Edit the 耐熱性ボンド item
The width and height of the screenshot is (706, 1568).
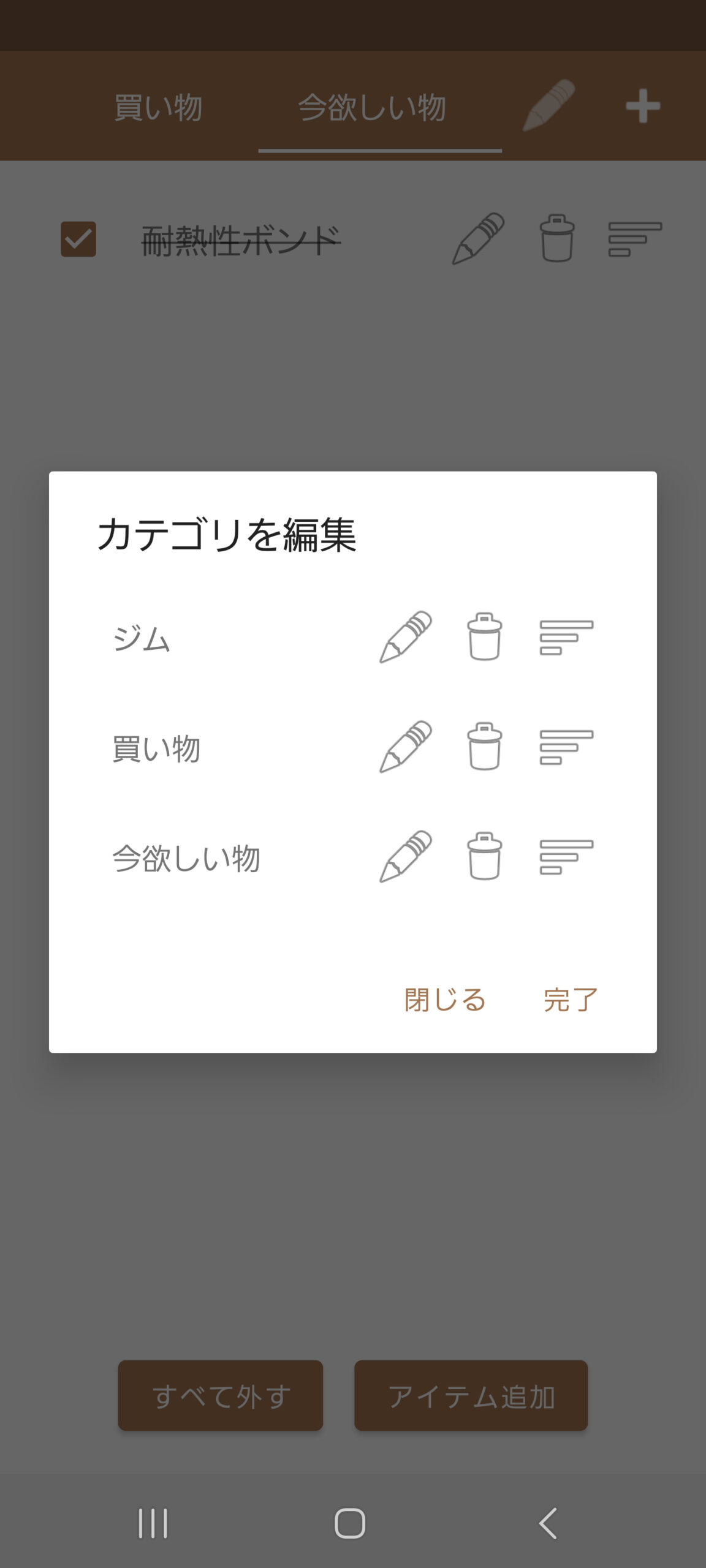click(478, 238)
